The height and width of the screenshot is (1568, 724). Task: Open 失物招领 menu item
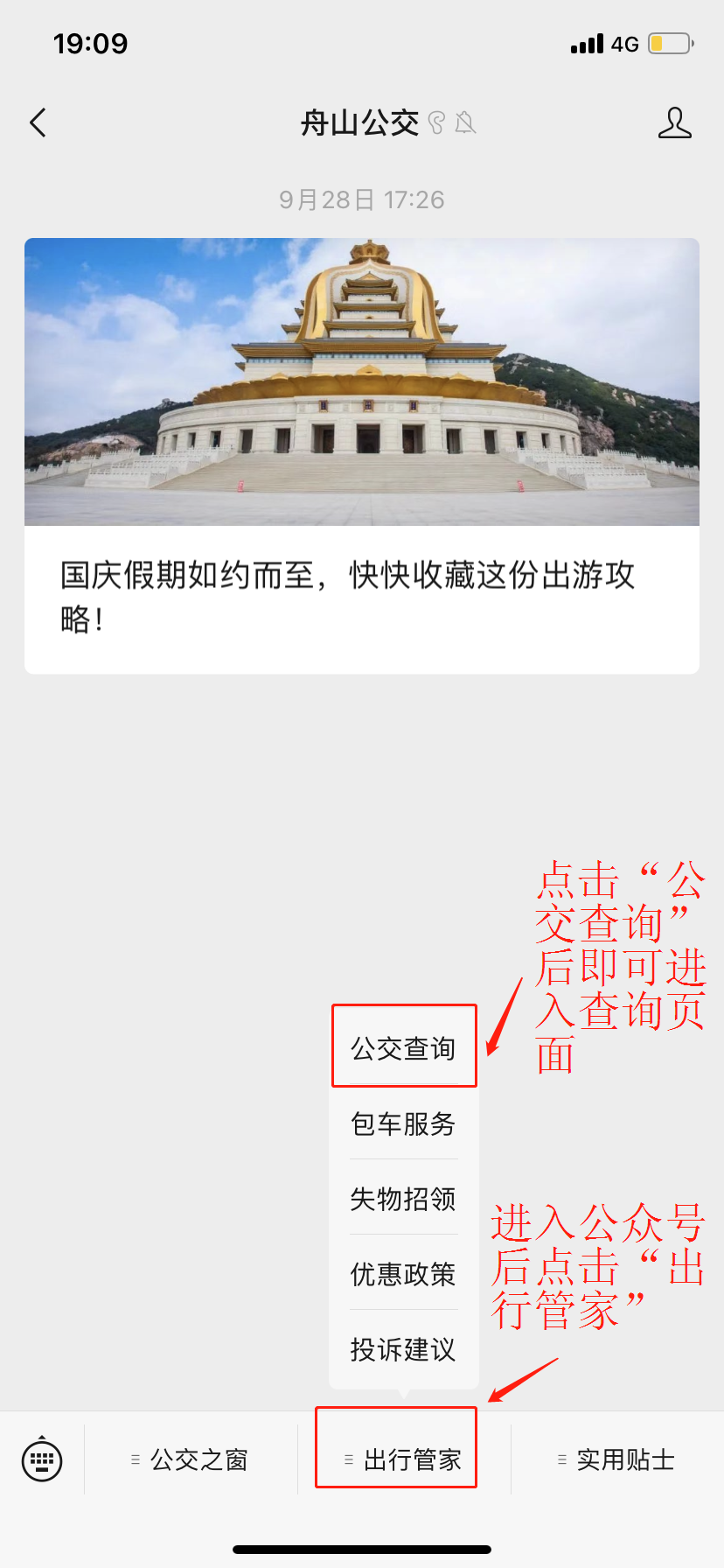[x=403, y=1199]
